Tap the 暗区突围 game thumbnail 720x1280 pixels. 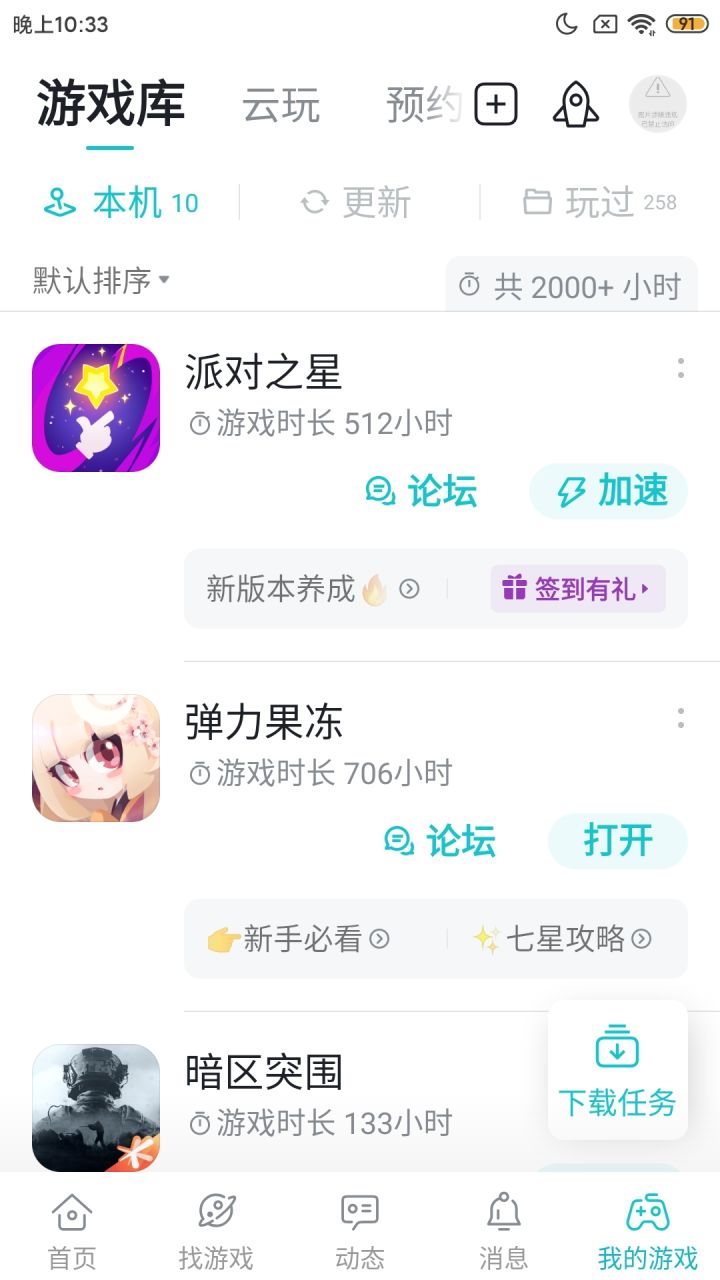(x=95, y=1107)
